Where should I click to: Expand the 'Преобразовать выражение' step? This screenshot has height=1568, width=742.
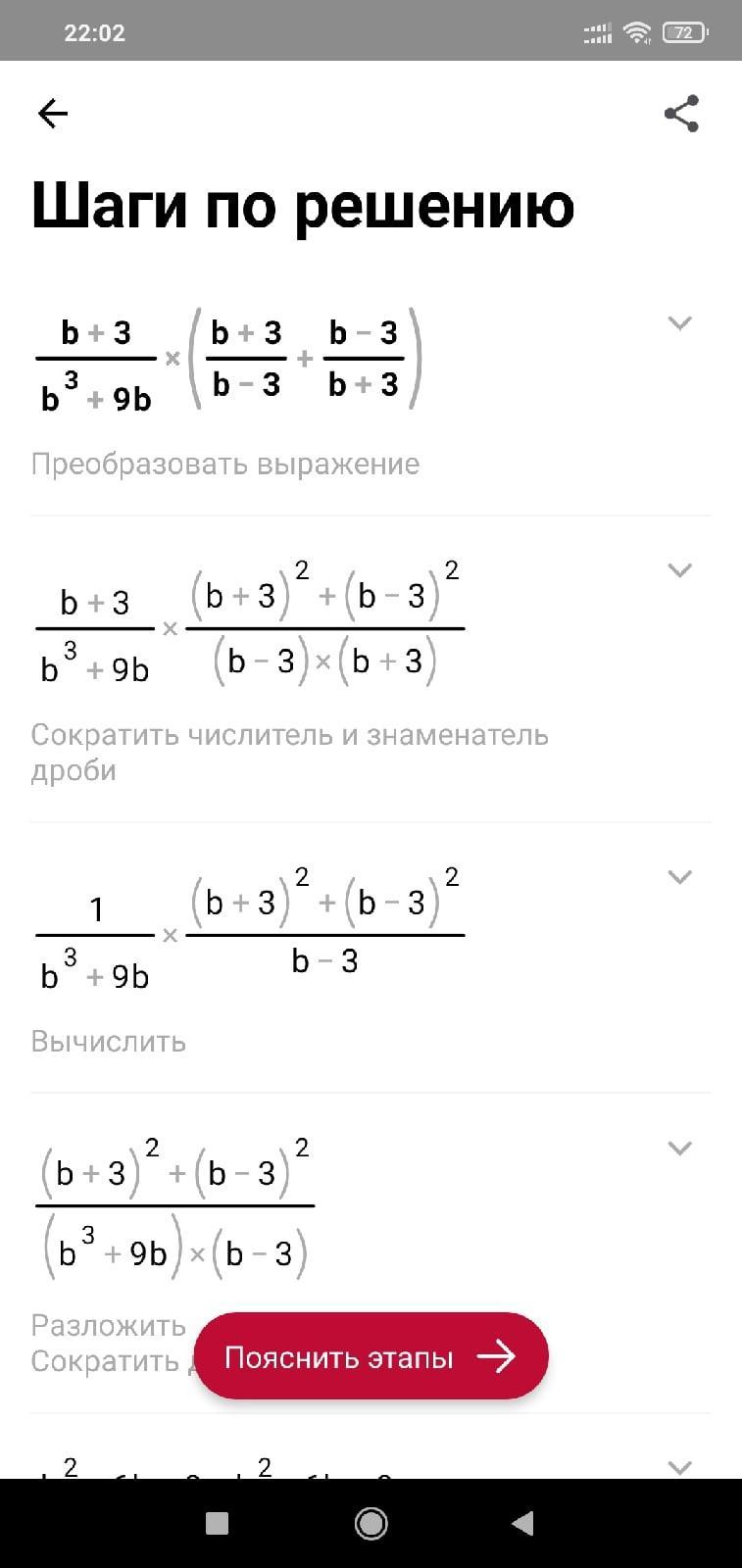[679, 322]
